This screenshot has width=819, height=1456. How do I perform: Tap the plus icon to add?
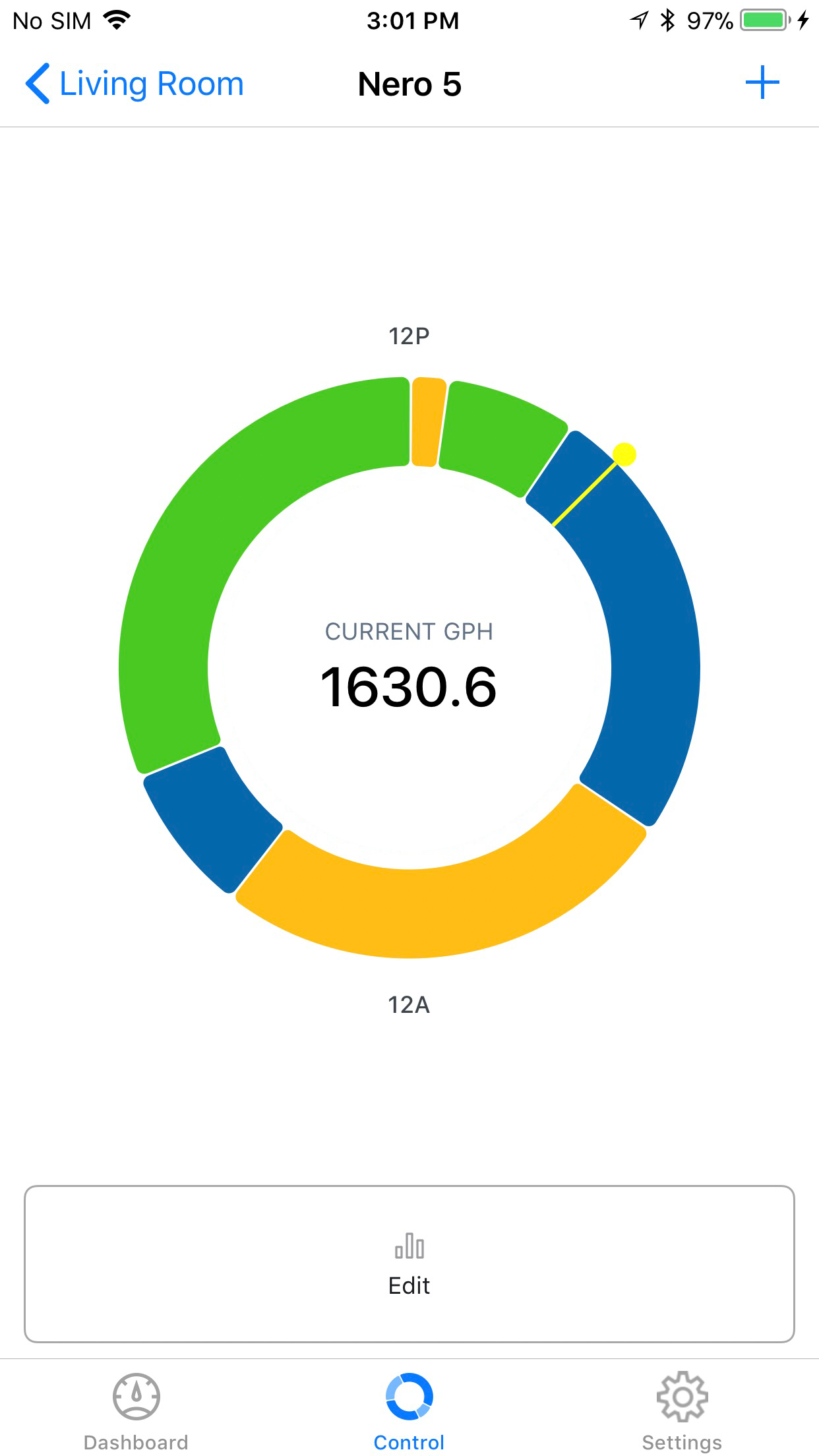pyautogui.click(x=762, y=83)
